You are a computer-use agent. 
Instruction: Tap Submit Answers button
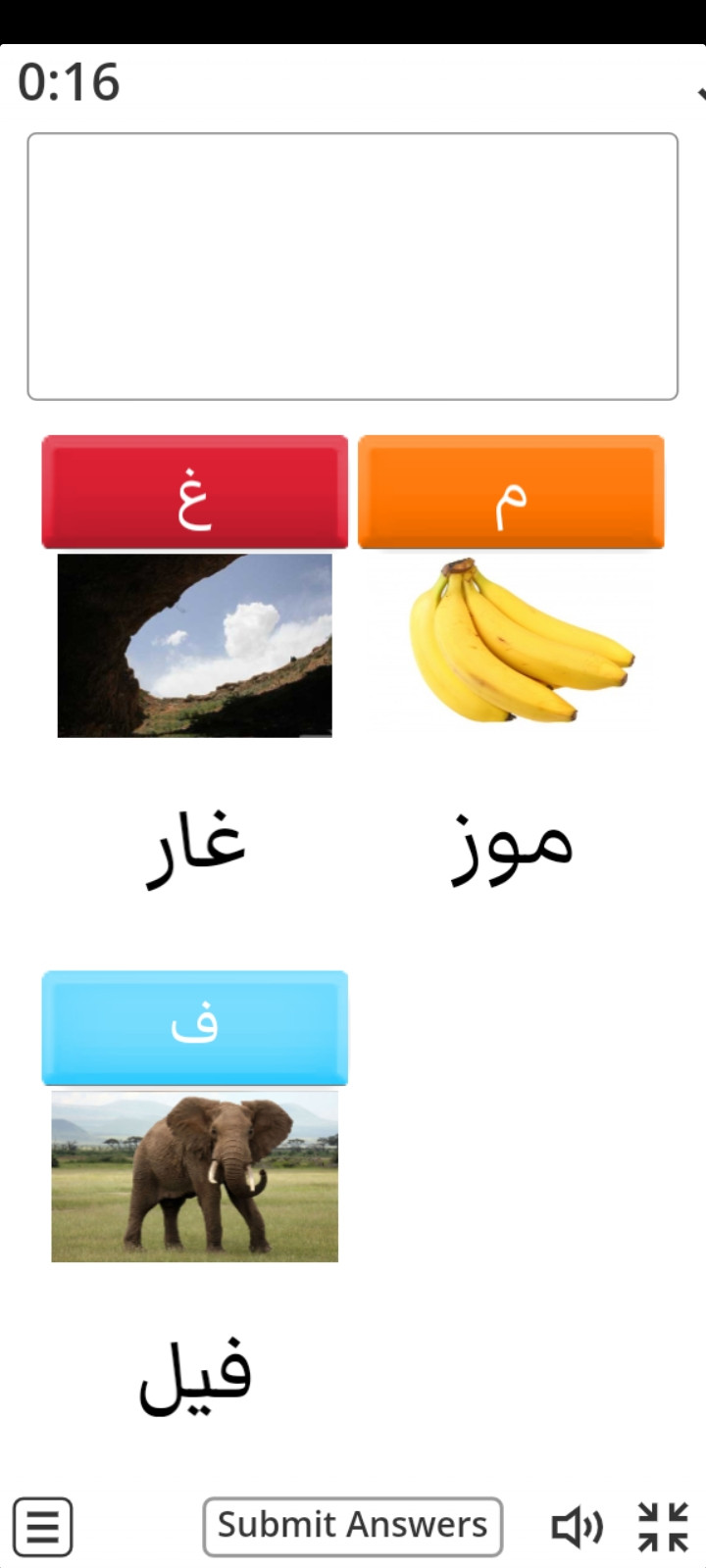tap(353, 1526)
